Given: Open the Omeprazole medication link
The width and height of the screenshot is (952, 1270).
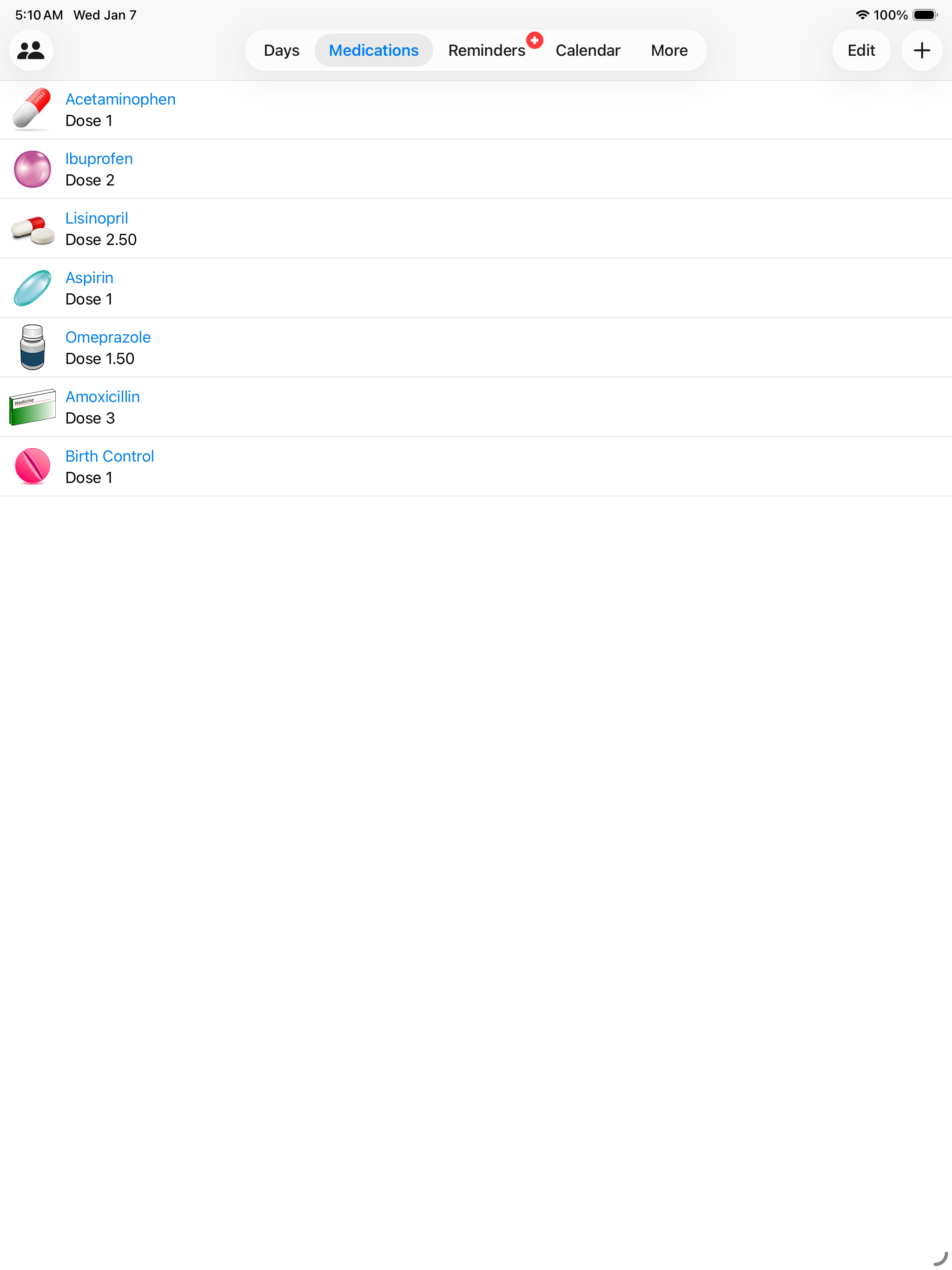Looking at the screenshot, I should 108,337.
